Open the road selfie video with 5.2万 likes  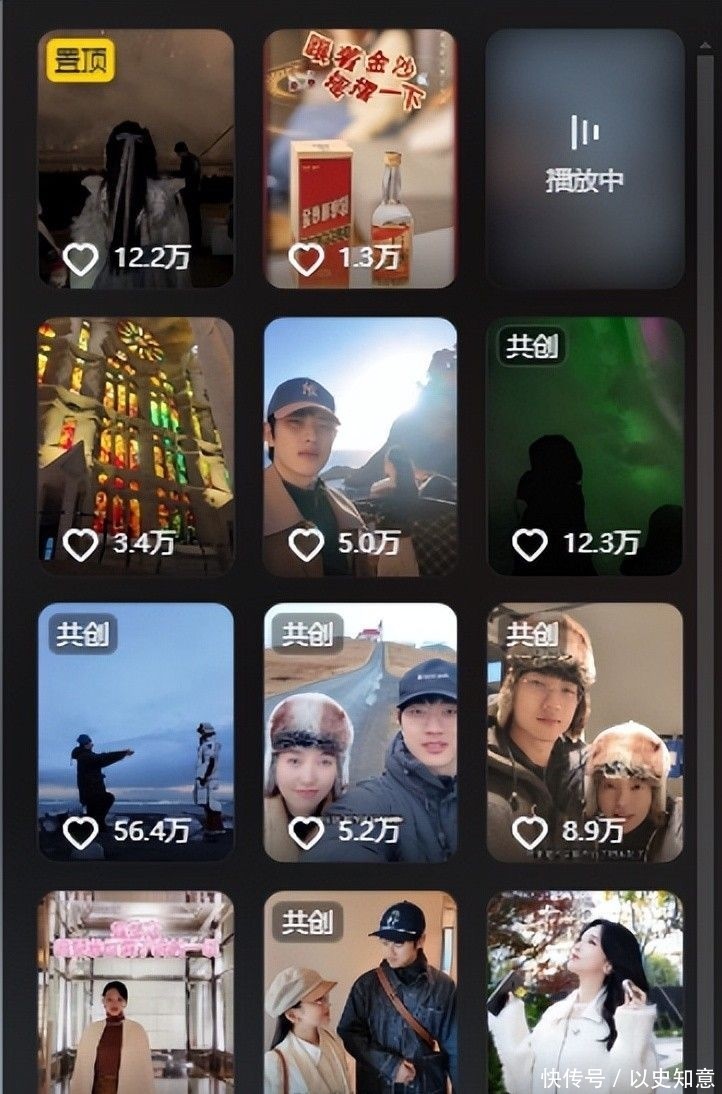click(x=360, y=732)
